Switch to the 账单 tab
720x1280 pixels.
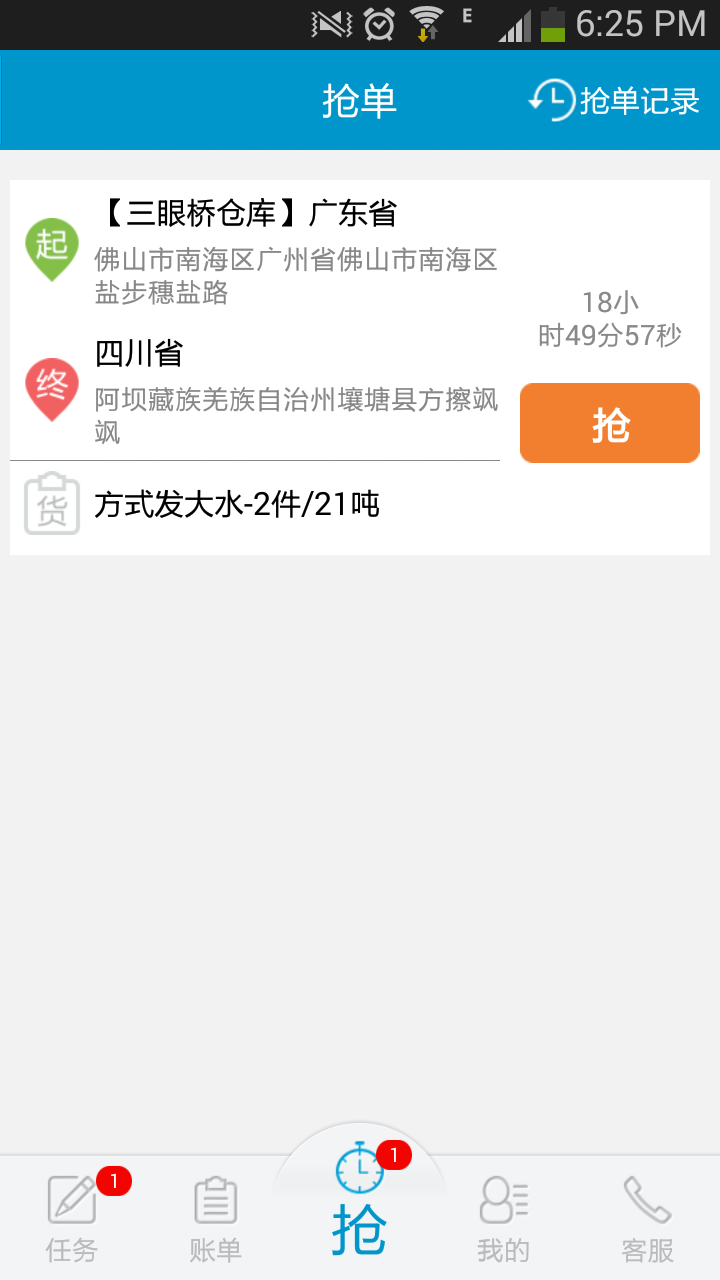tap(216, 1218)
